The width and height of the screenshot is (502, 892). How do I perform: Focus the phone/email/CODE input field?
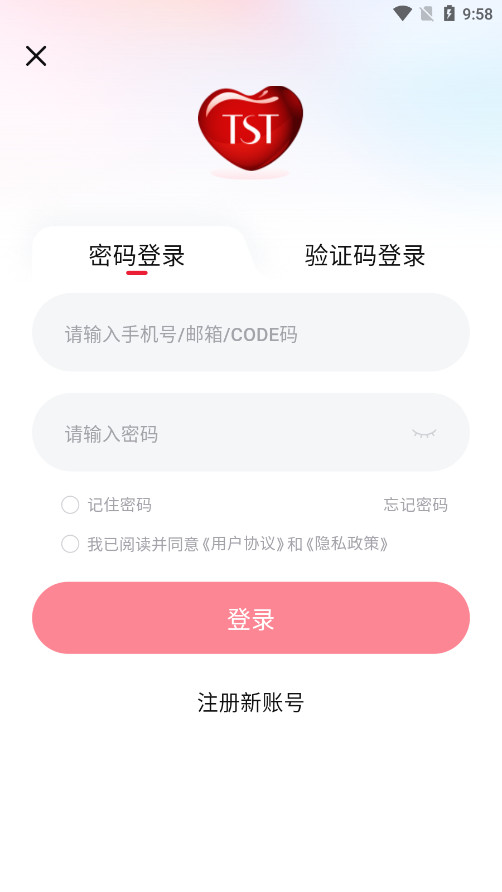pyautogui.click(x=251, y=332)
